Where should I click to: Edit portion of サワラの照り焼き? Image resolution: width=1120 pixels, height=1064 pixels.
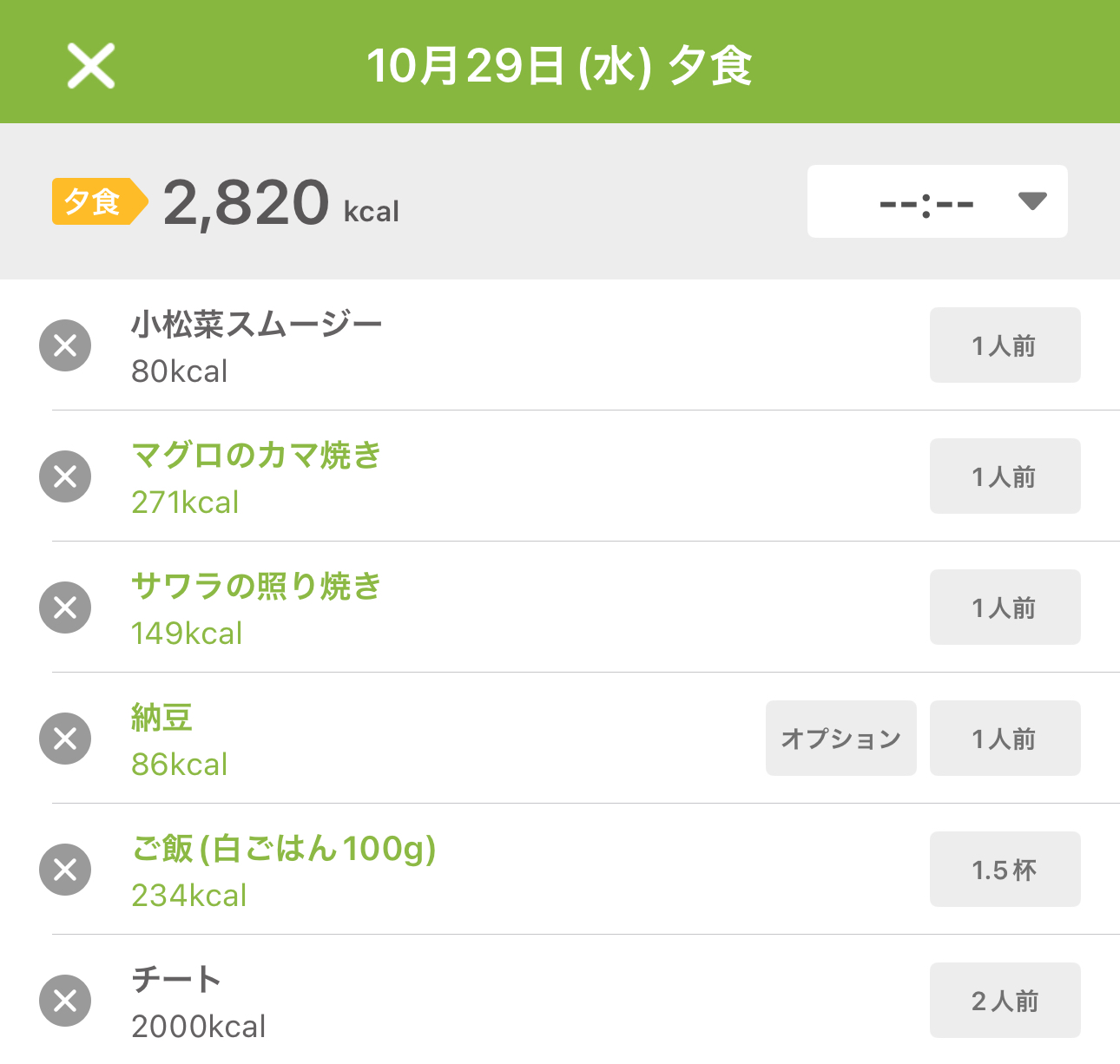coord(1005,608)
